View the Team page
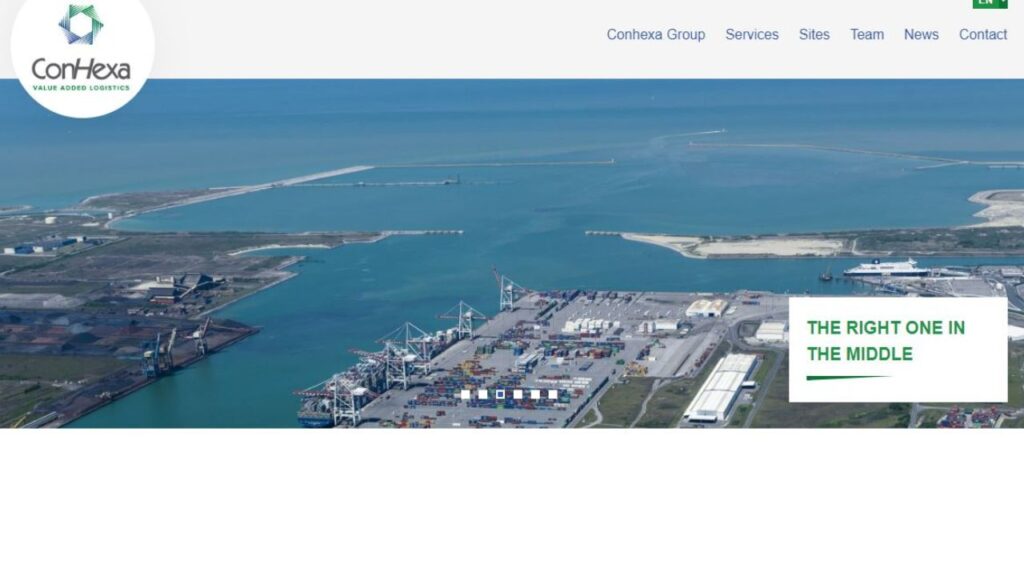Viewport: 1024px width, 576px height. pyautogui.click(x=866, y=34)
